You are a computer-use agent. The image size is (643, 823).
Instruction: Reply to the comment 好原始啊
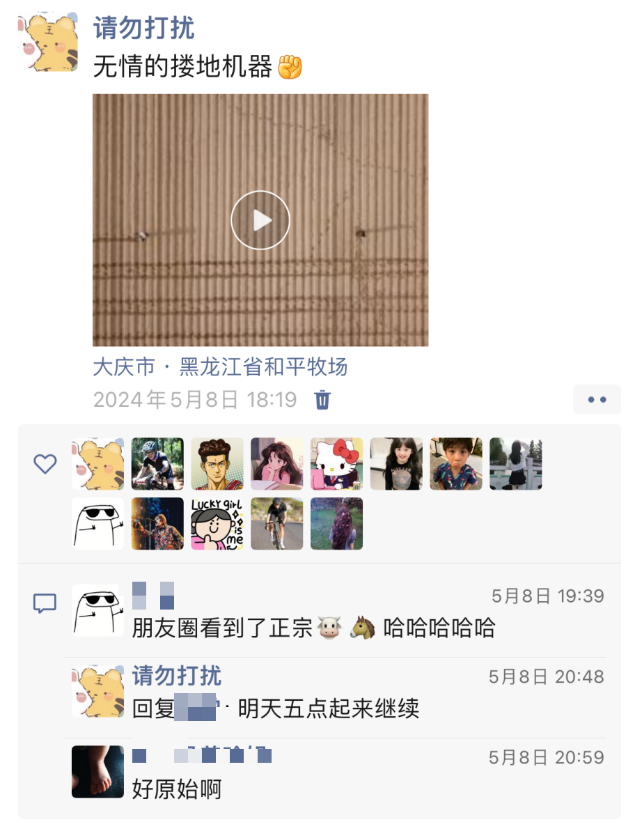coord(177,788)
